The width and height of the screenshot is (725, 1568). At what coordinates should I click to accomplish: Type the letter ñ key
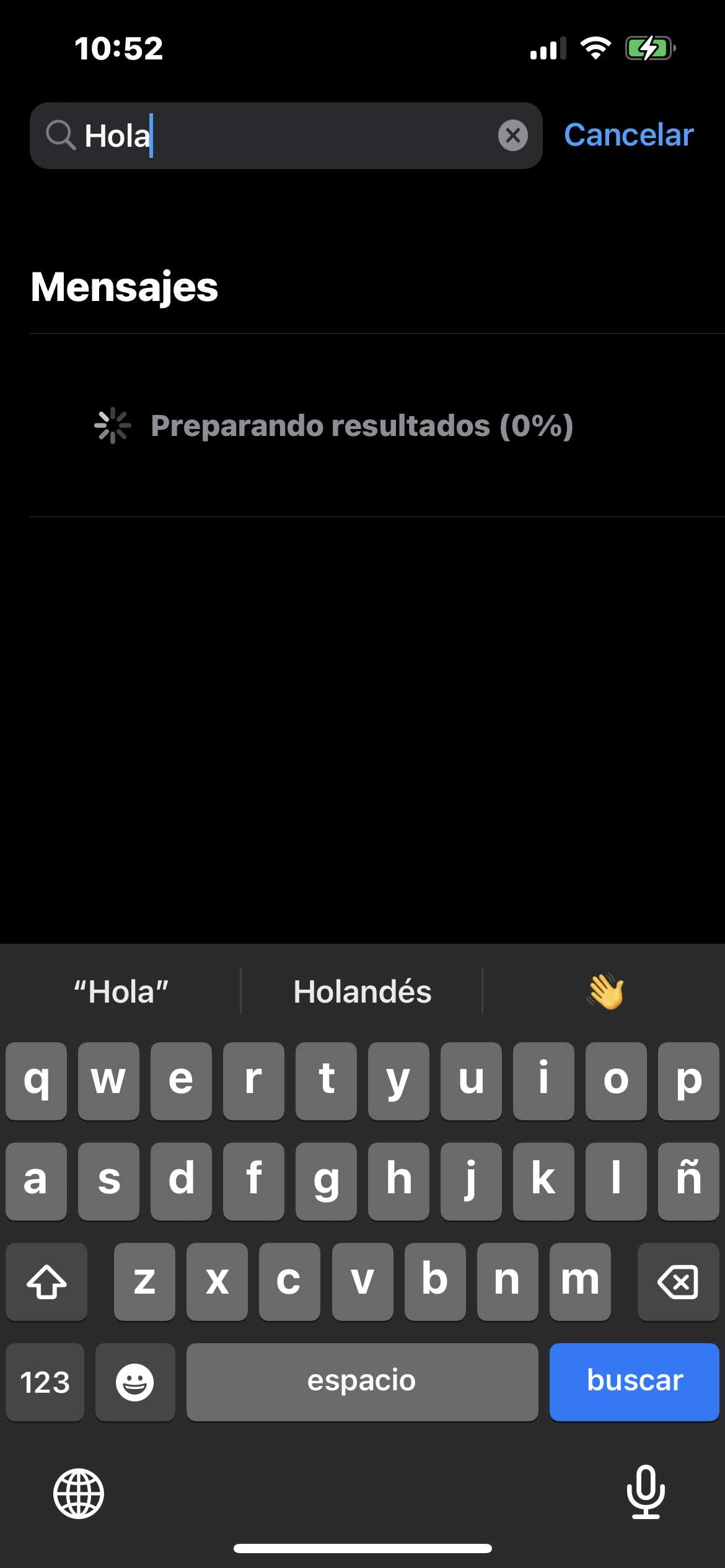tap(688, 1180)
